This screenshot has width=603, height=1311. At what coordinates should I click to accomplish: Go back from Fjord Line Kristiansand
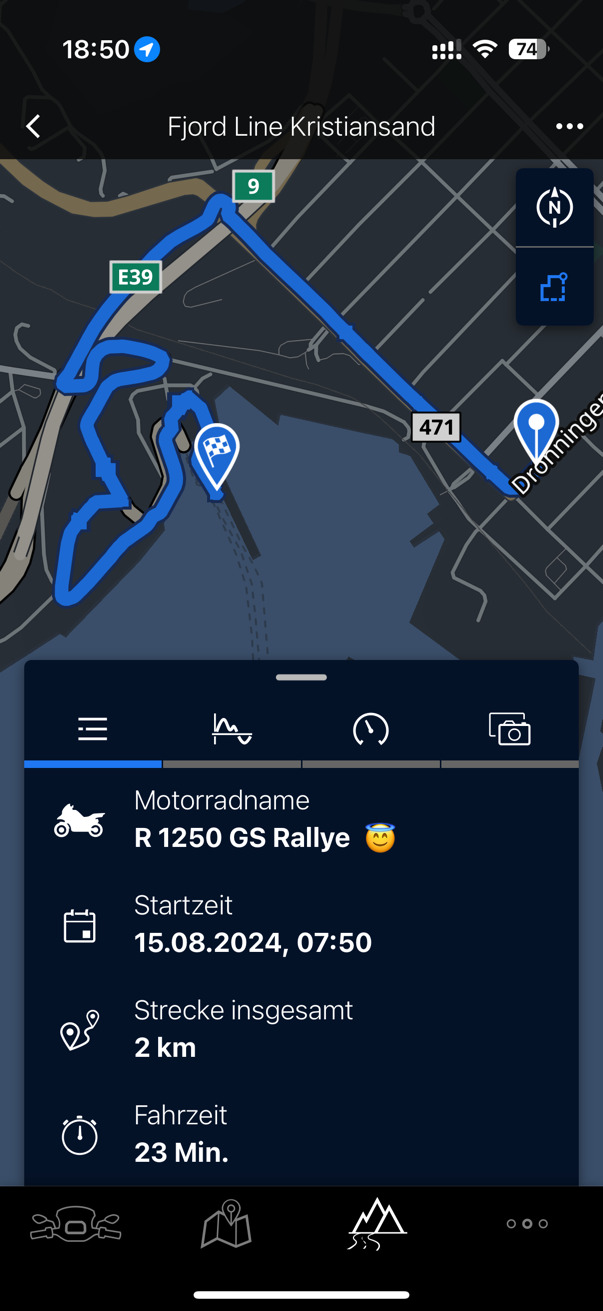[x=34, y=126]
